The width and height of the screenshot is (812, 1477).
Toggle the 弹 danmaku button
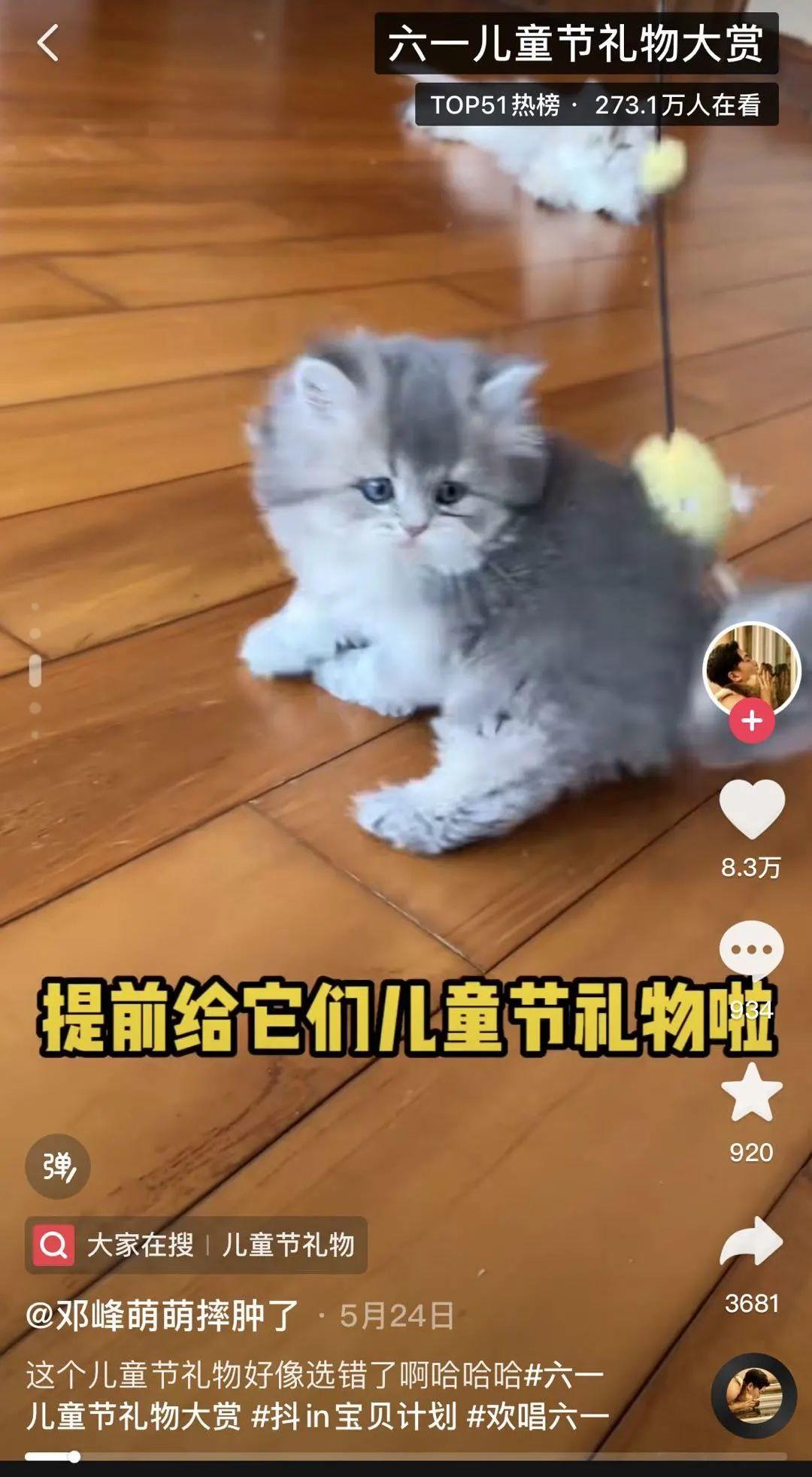tap(58, 1166)
